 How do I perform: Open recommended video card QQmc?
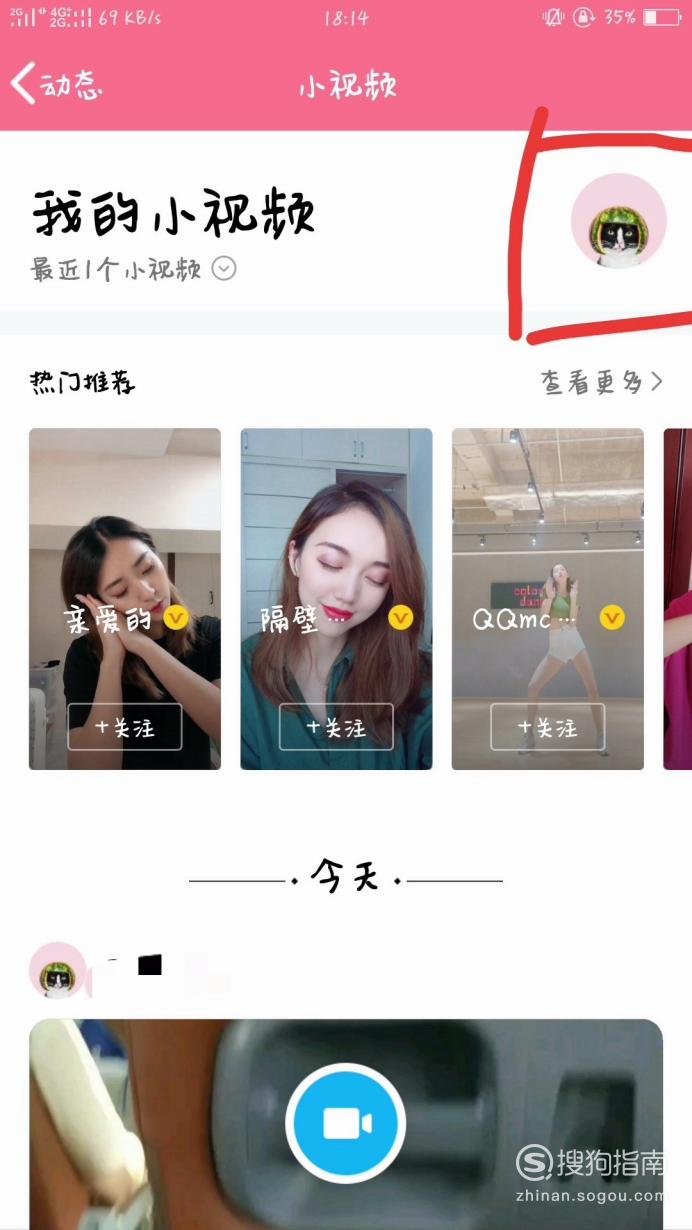coord(548,599)
